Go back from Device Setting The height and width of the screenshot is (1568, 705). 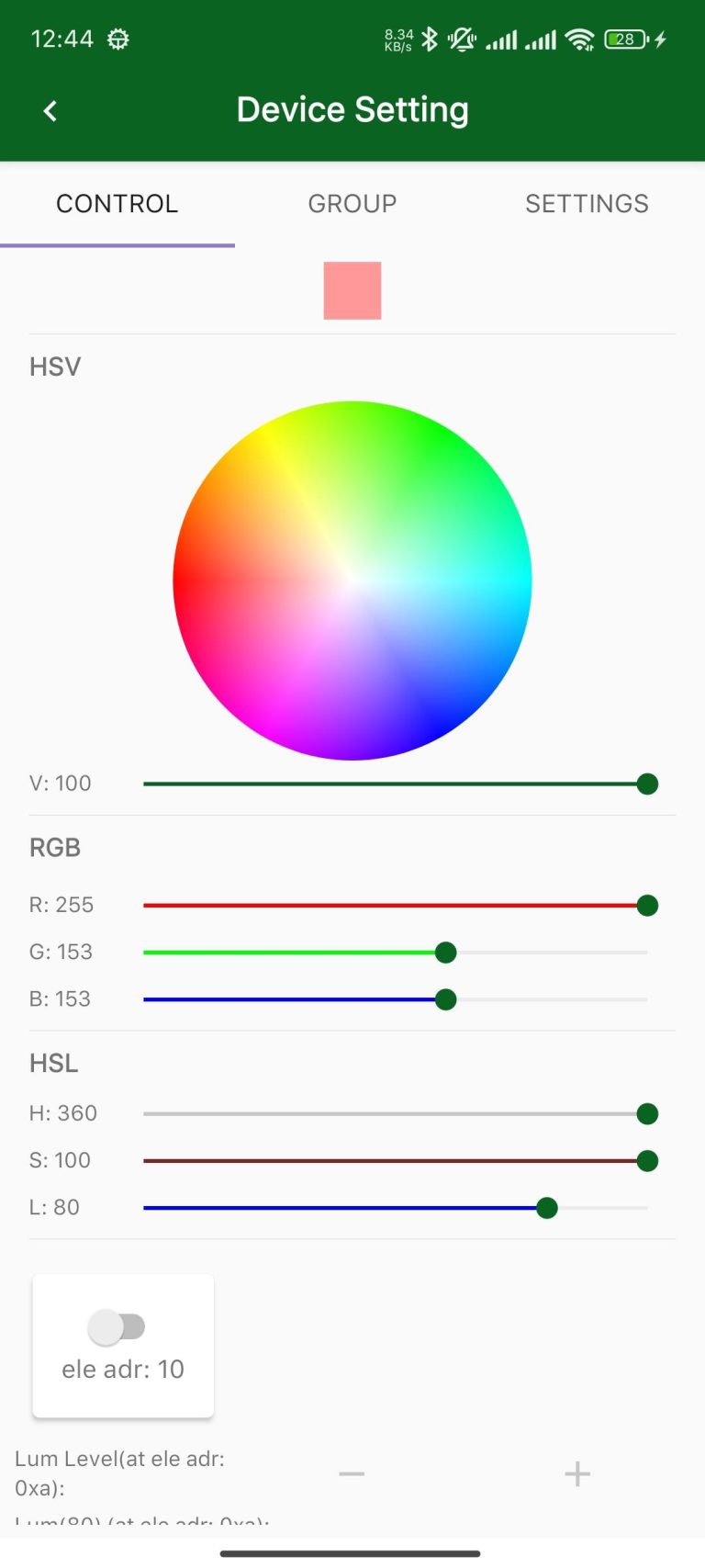point(50,111)
